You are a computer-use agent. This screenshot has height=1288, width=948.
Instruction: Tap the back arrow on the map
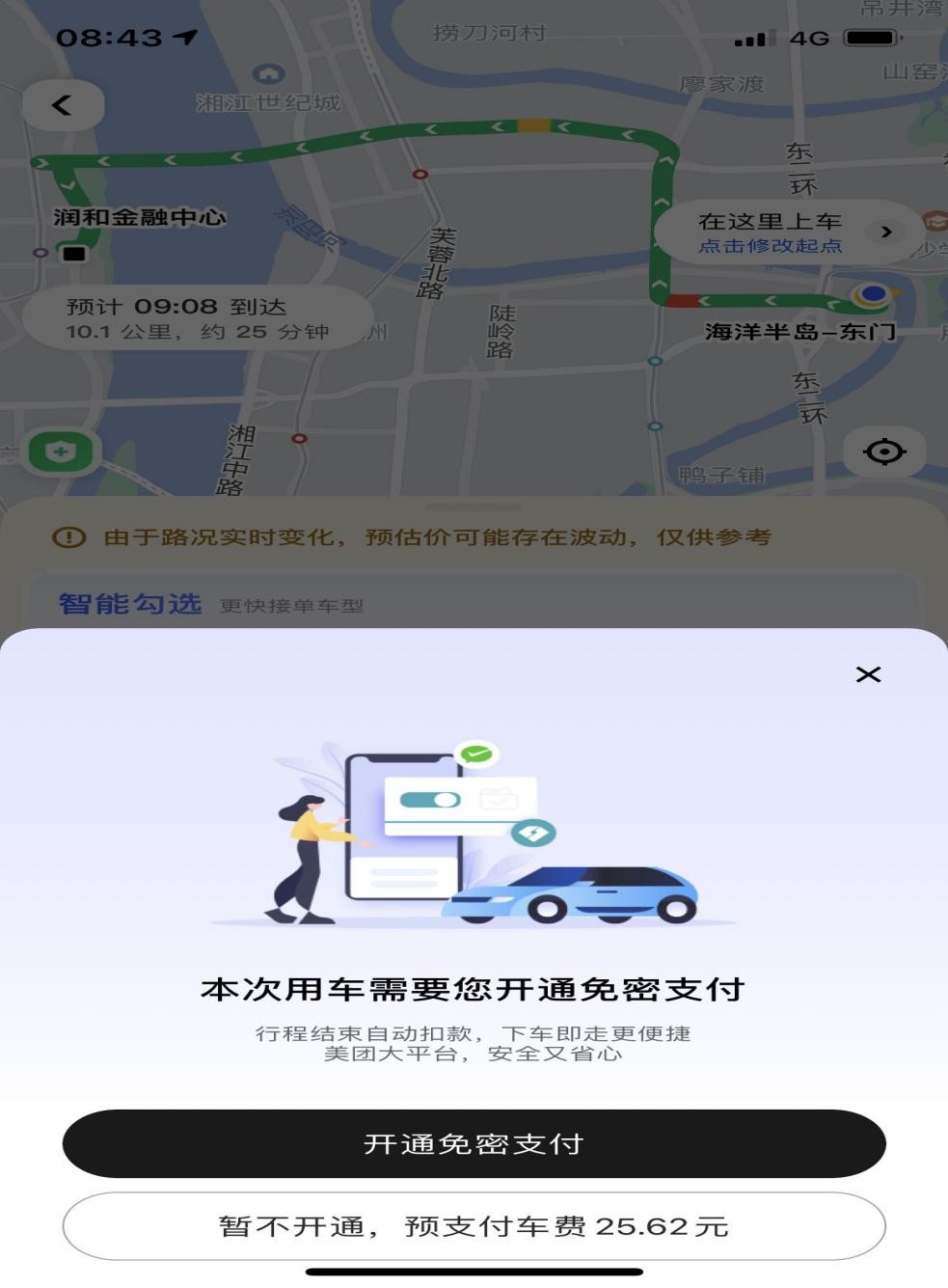[x=62, y=104]
